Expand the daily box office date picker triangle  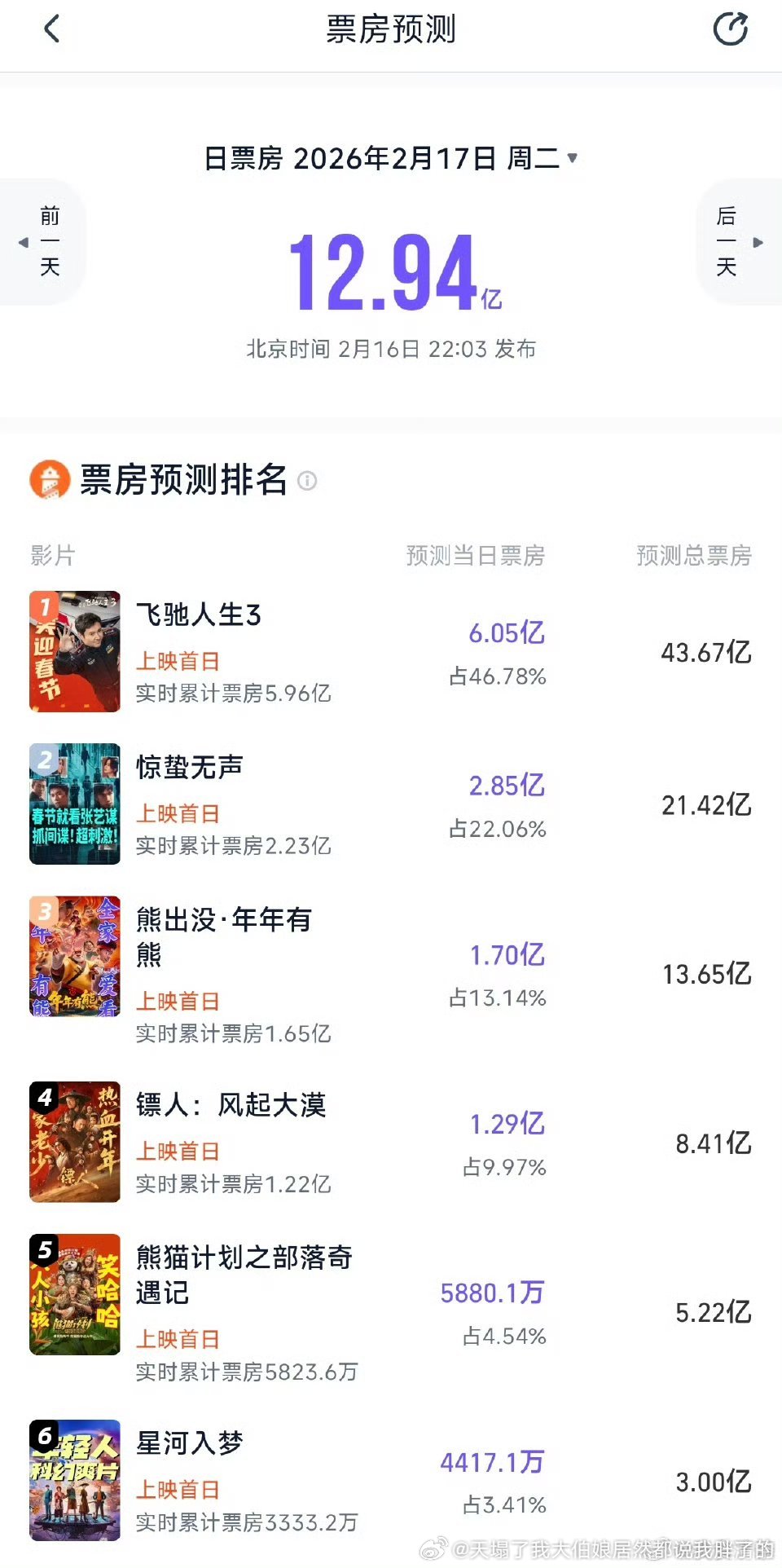tap(576, 160)
